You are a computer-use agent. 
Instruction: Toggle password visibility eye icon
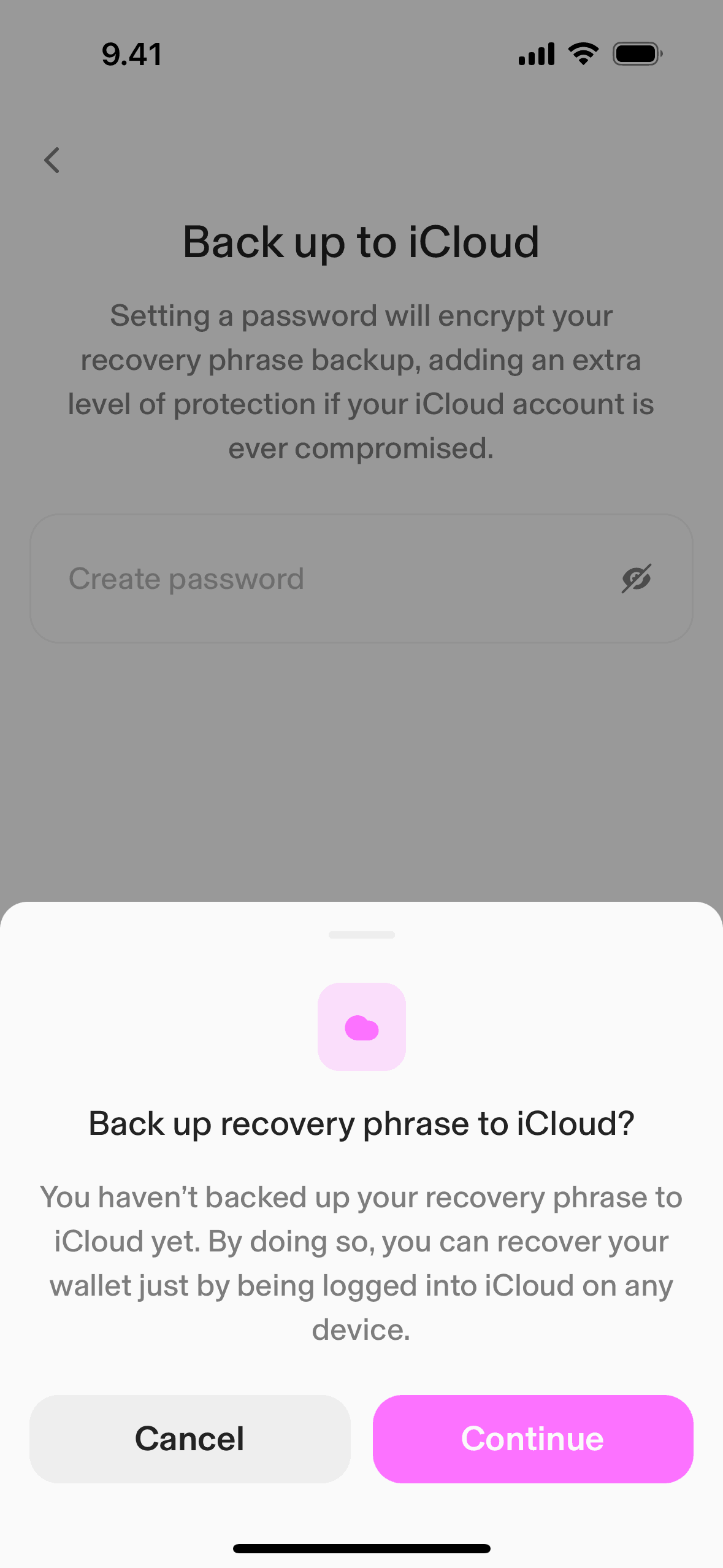(636, 578)
